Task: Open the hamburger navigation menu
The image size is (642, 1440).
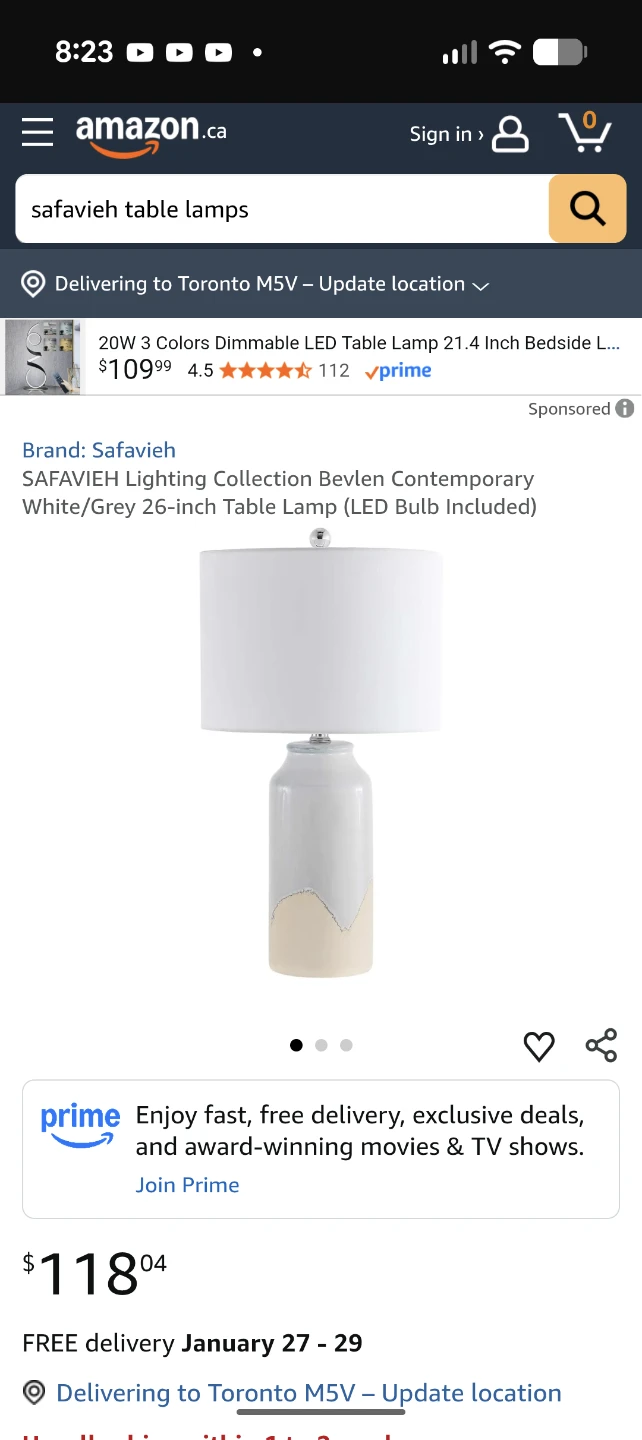Action: [38, 133]
